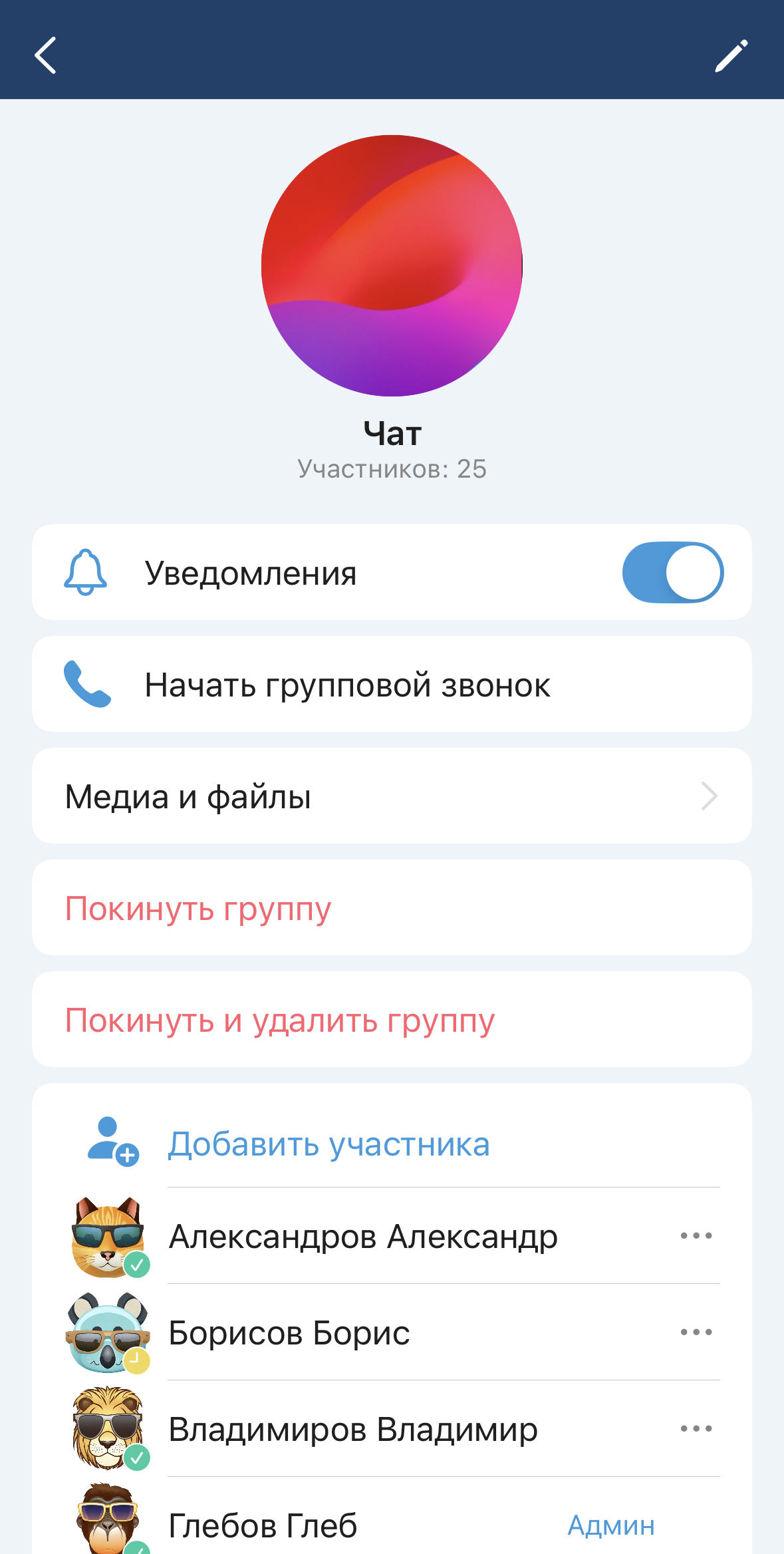This screenshot has height=1554, width=784.
Task: Open admin Глебов Глеб's profile
Action: pyautogui.click(x=263, y=1525)
